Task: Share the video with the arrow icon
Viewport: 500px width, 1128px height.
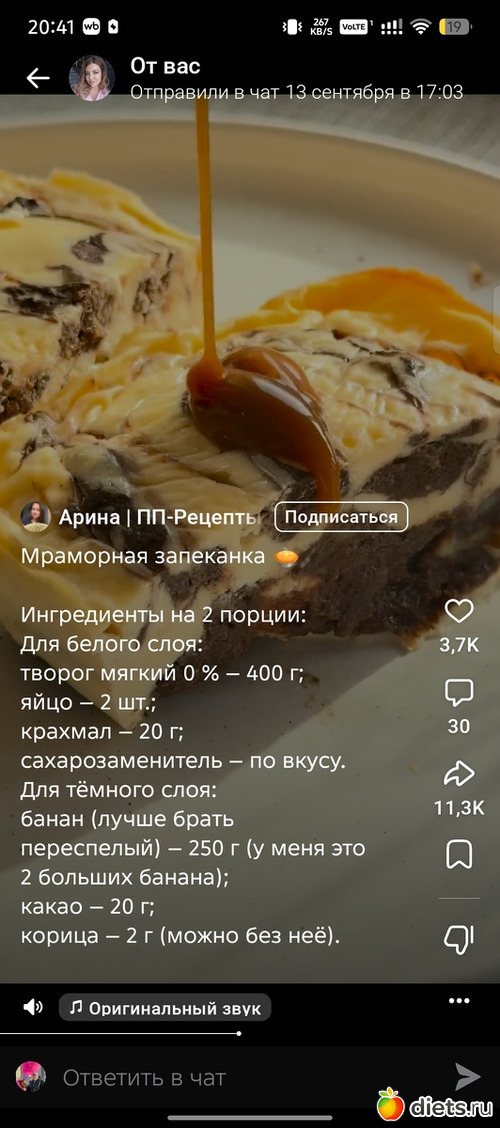Action: tap(459, 774)
